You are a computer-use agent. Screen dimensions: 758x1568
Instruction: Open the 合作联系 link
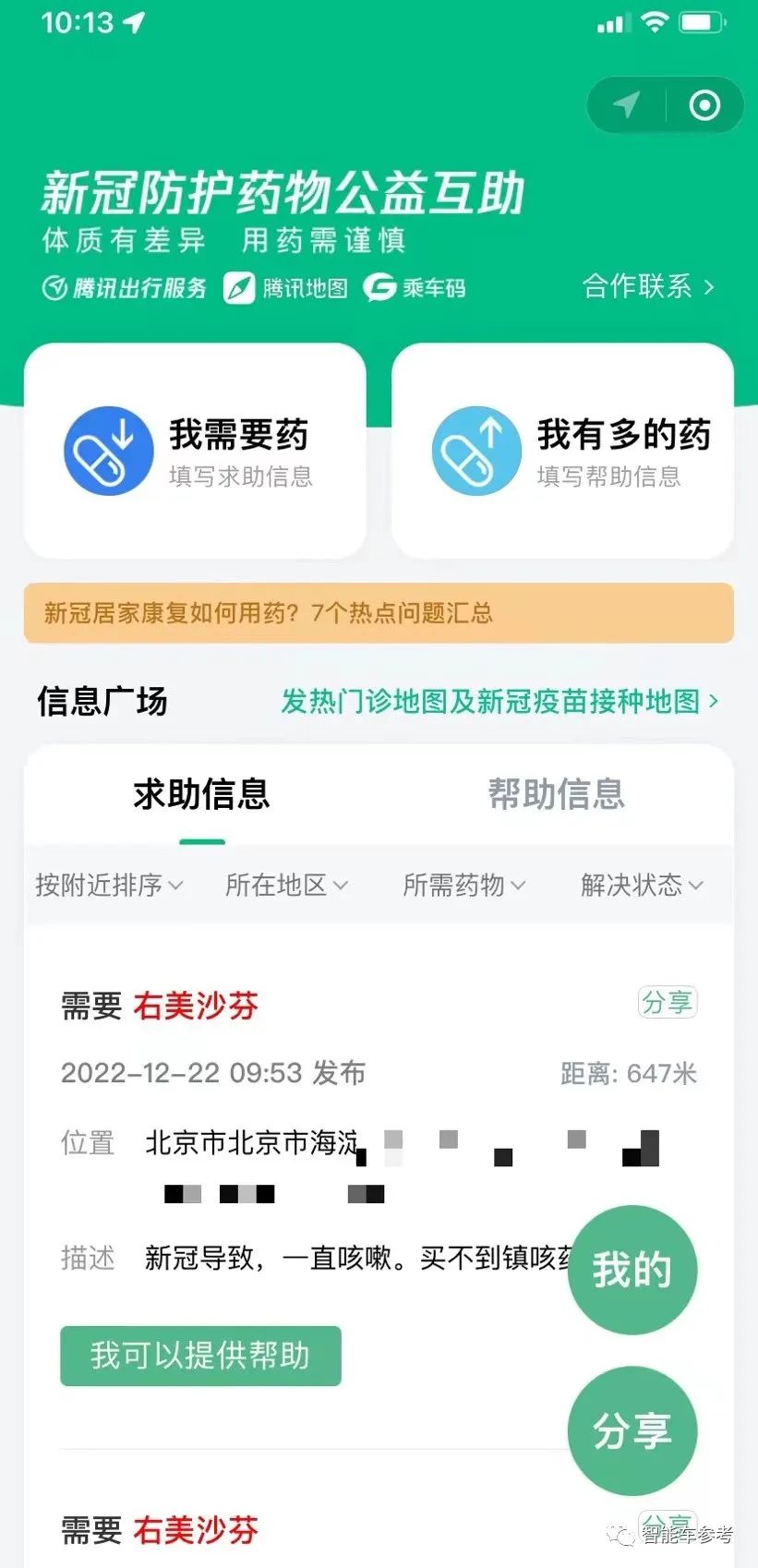coord(648,286)
